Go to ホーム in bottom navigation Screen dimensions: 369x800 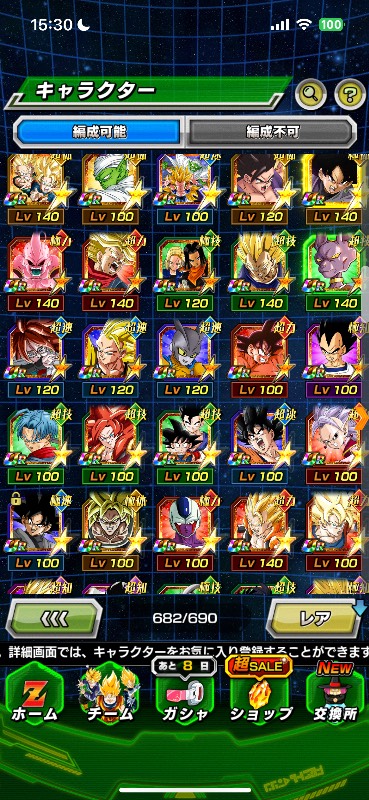34,693
